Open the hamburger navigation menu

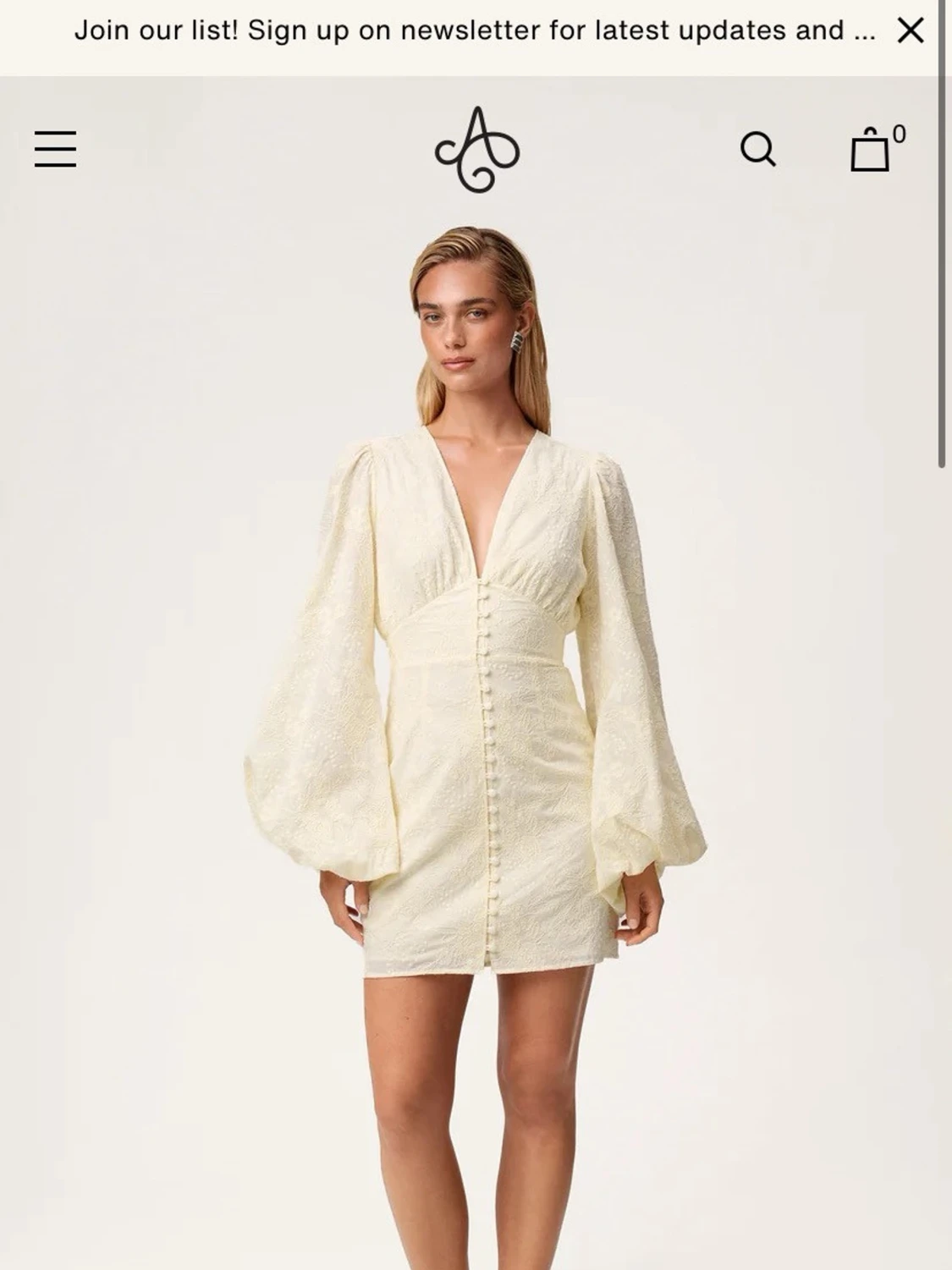56,149
